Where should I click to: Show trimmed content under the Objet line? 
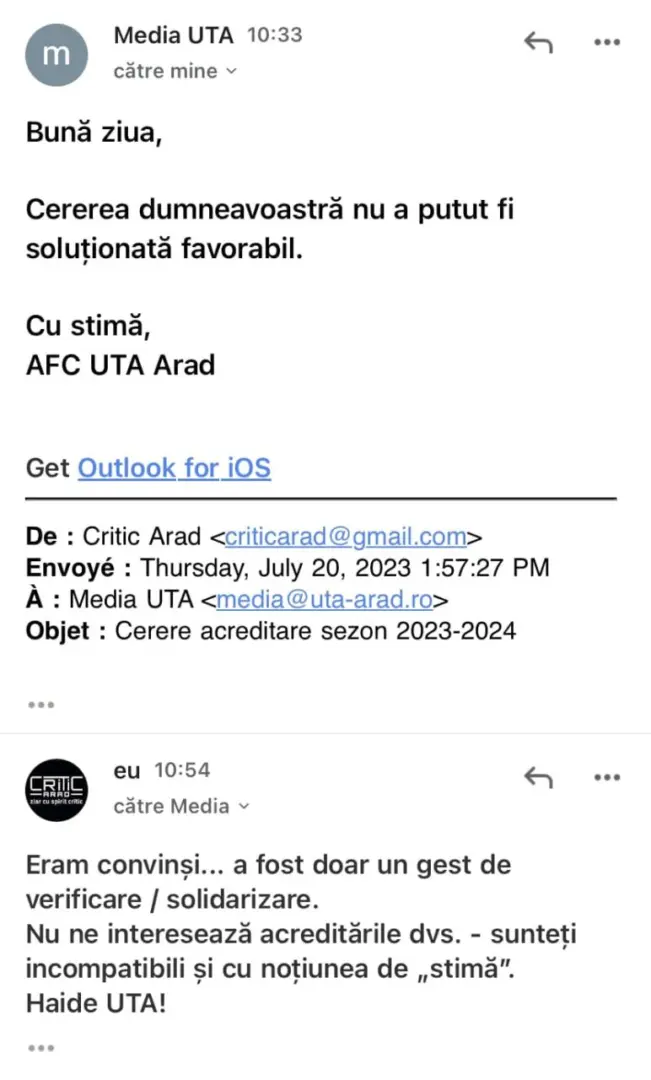coord(41,704)
